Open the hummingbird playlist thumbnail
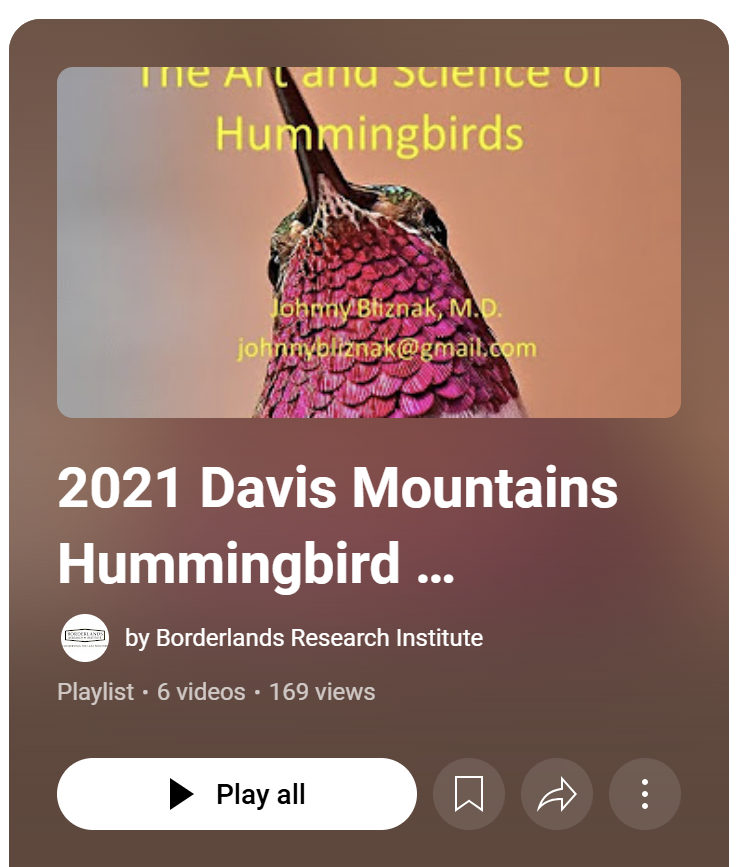Viewport: 737px width, 867px height. [x=368, y=242]
